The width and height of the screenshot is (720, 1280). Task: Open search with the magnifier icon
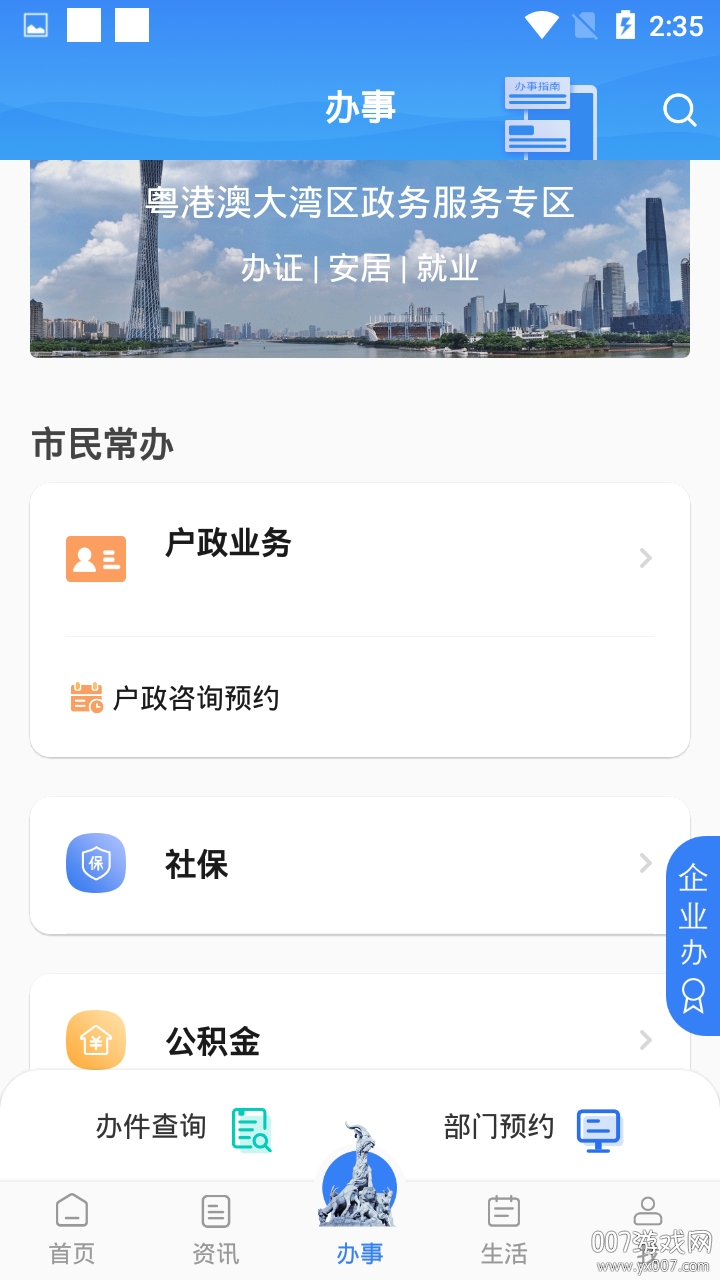[680, 111]
